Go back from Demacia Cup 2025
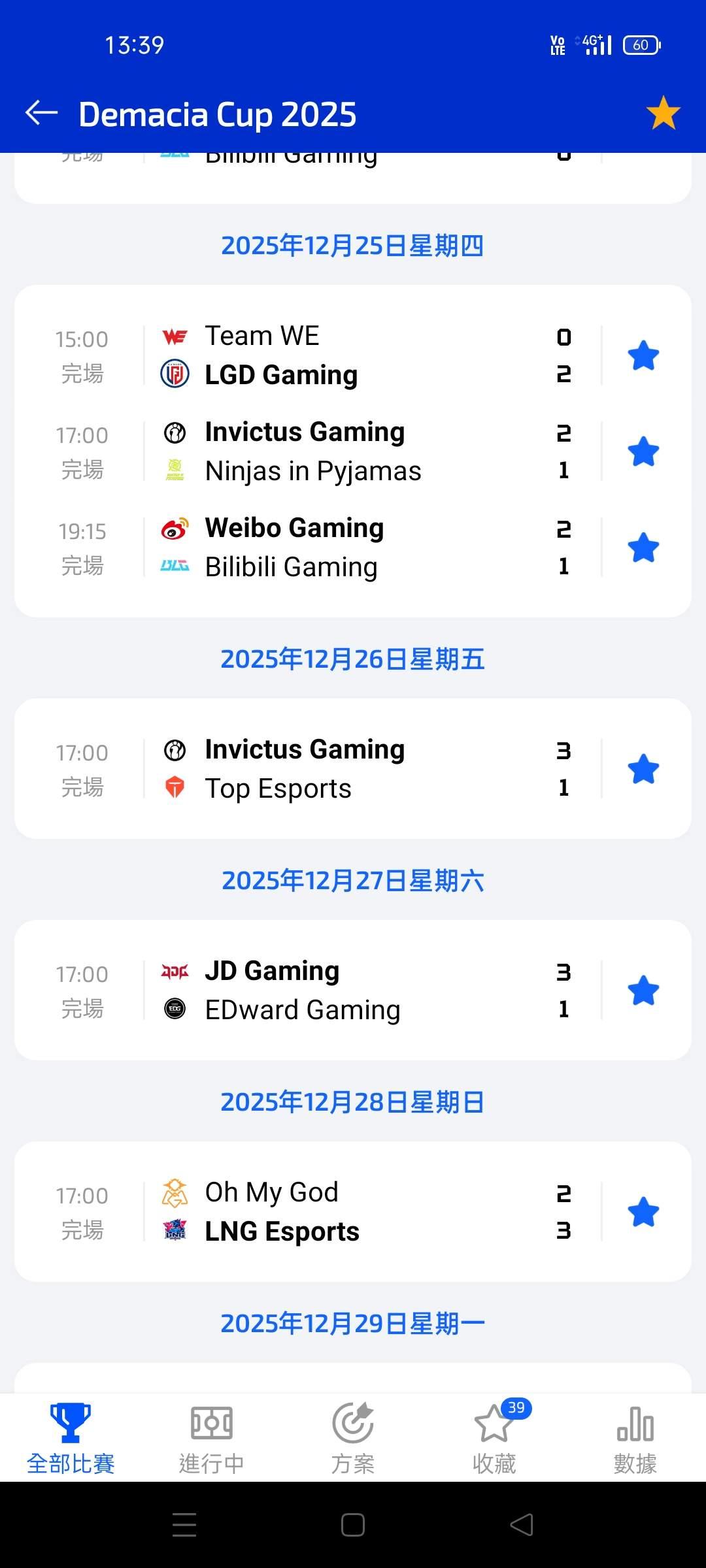Viewport: 706px width, 1568px height. pyautogui.click(x=42, y=113)
